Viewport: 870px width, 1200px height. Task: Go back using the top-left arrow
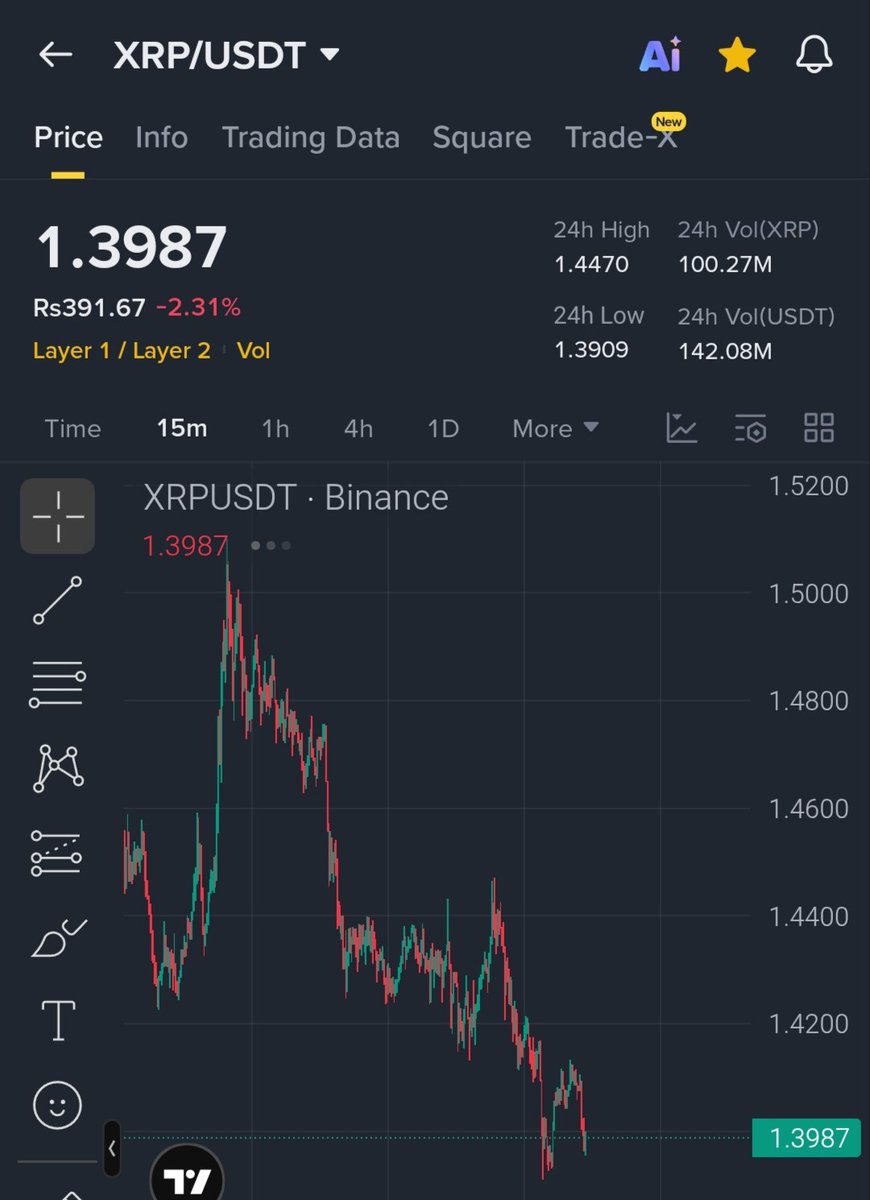pos(55,55)
